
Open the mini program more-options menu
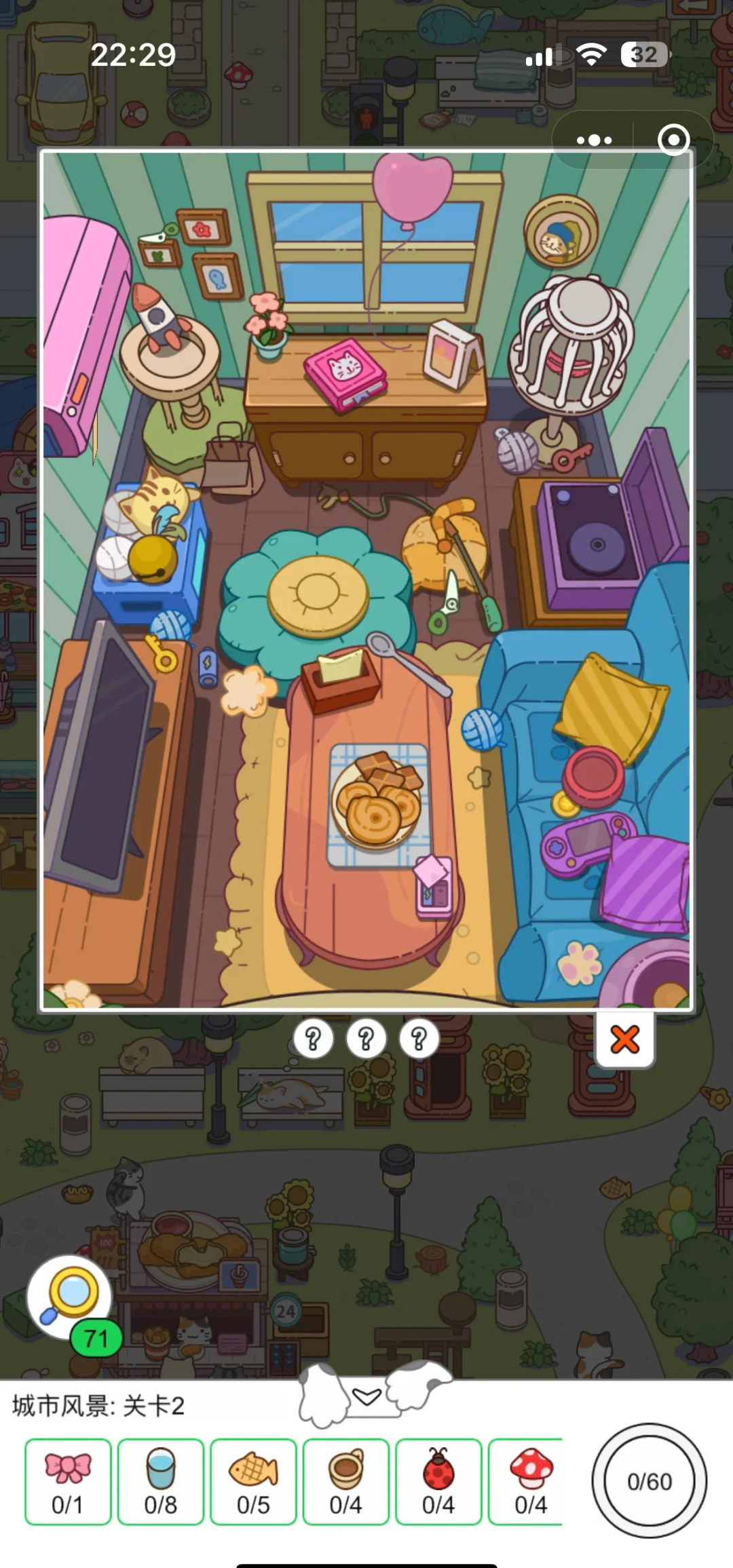(594, 140)
